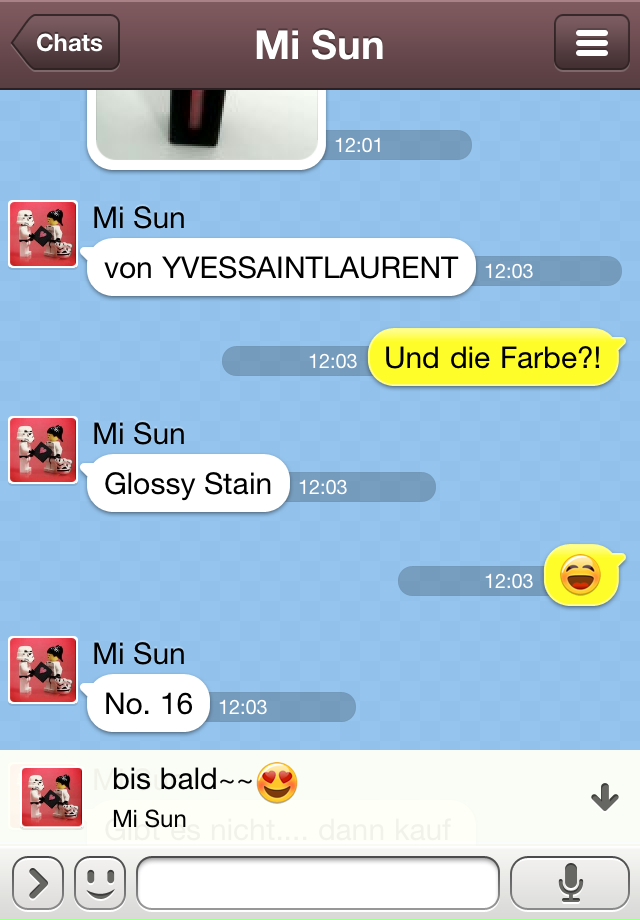This screenshot has height=920, width=640.
Task: Tap Mi Sun's avatar beside YVESSAINTLAURENT message
Action: coord(43,234)
